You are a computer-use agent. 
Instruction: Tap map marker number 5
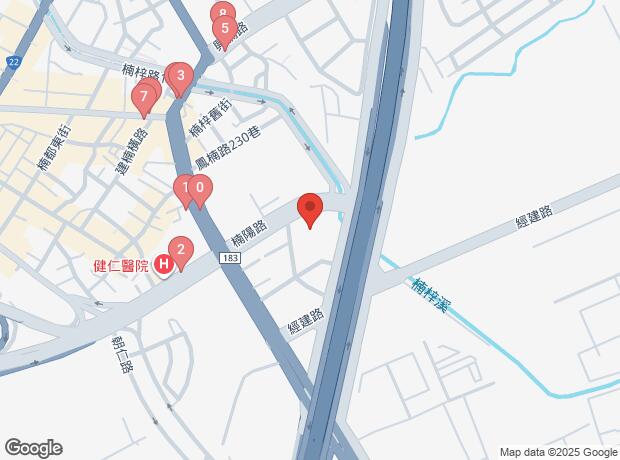click(x=225, y=29)
